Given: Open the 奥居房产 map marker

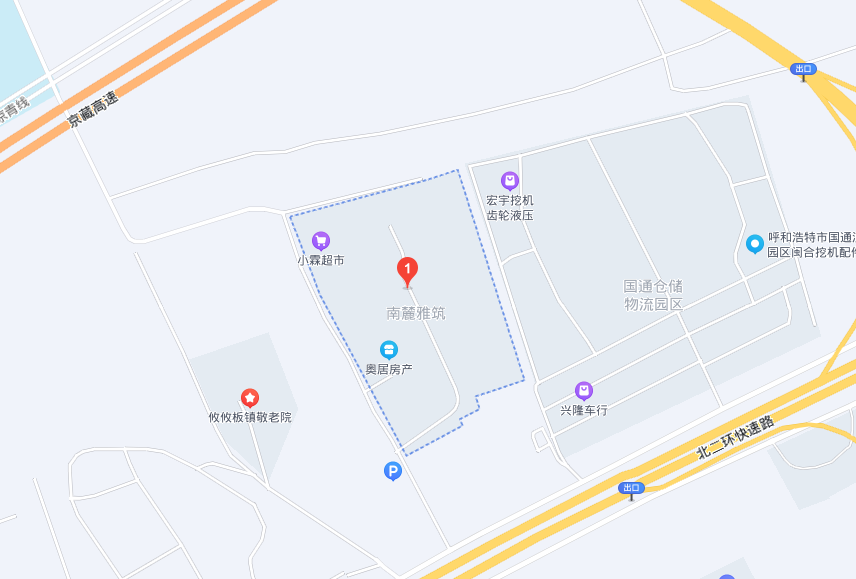Looking at the screenshot, I should click(389, 350).
